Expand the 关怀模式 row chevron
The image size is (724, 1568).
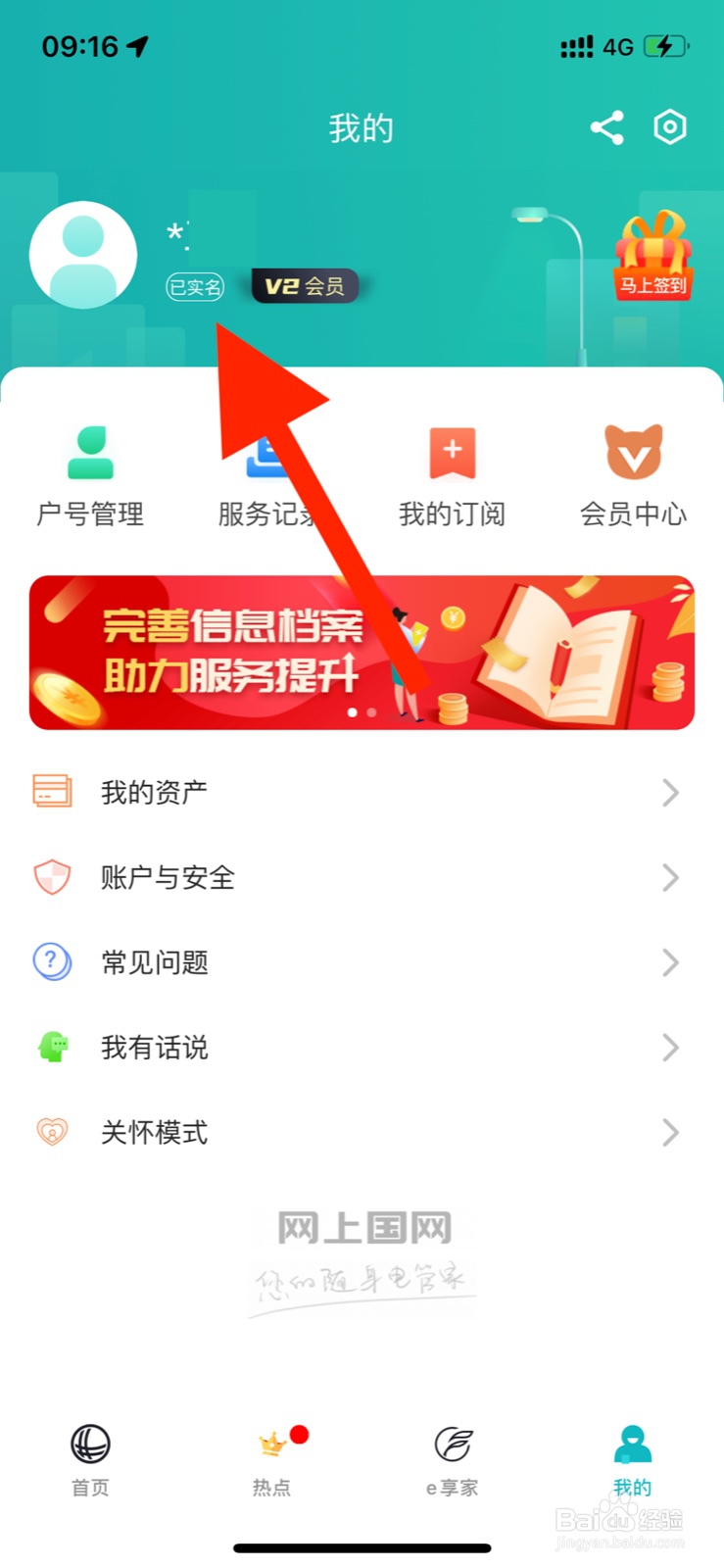[670, 1132]
